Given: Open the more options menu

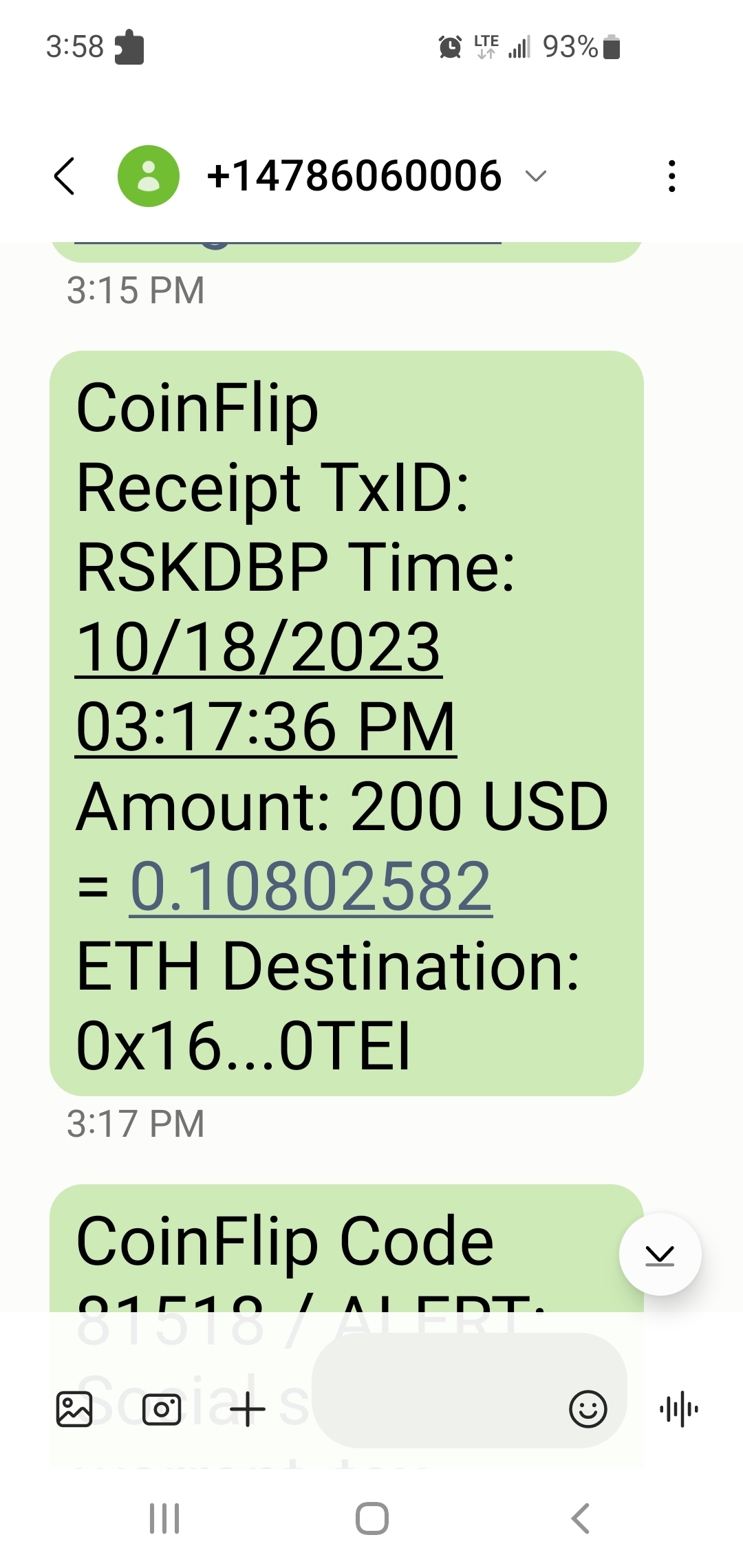Looking at the screenshot, I should 671,176.
